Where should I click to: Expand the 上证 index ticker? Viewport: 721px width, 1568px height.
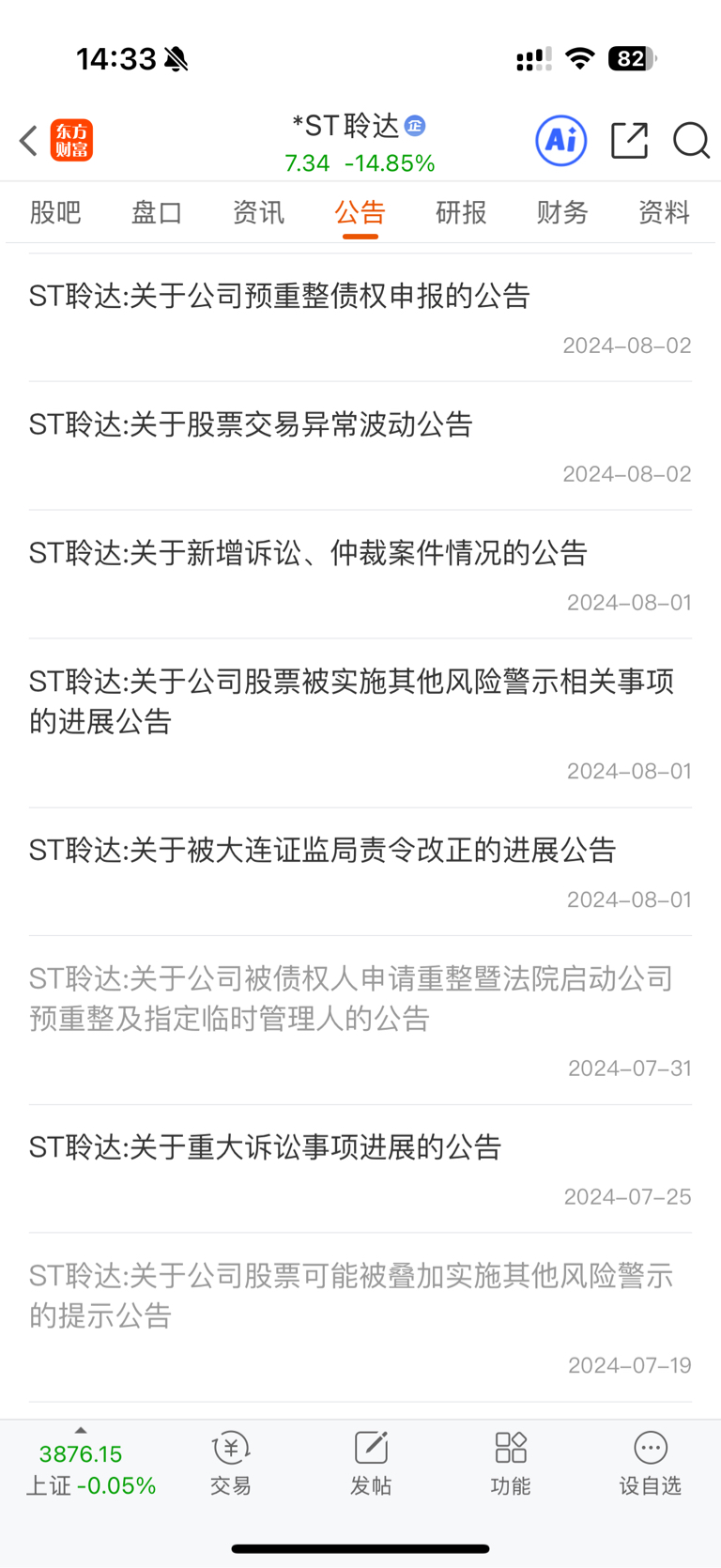(x=90, y=1465)
